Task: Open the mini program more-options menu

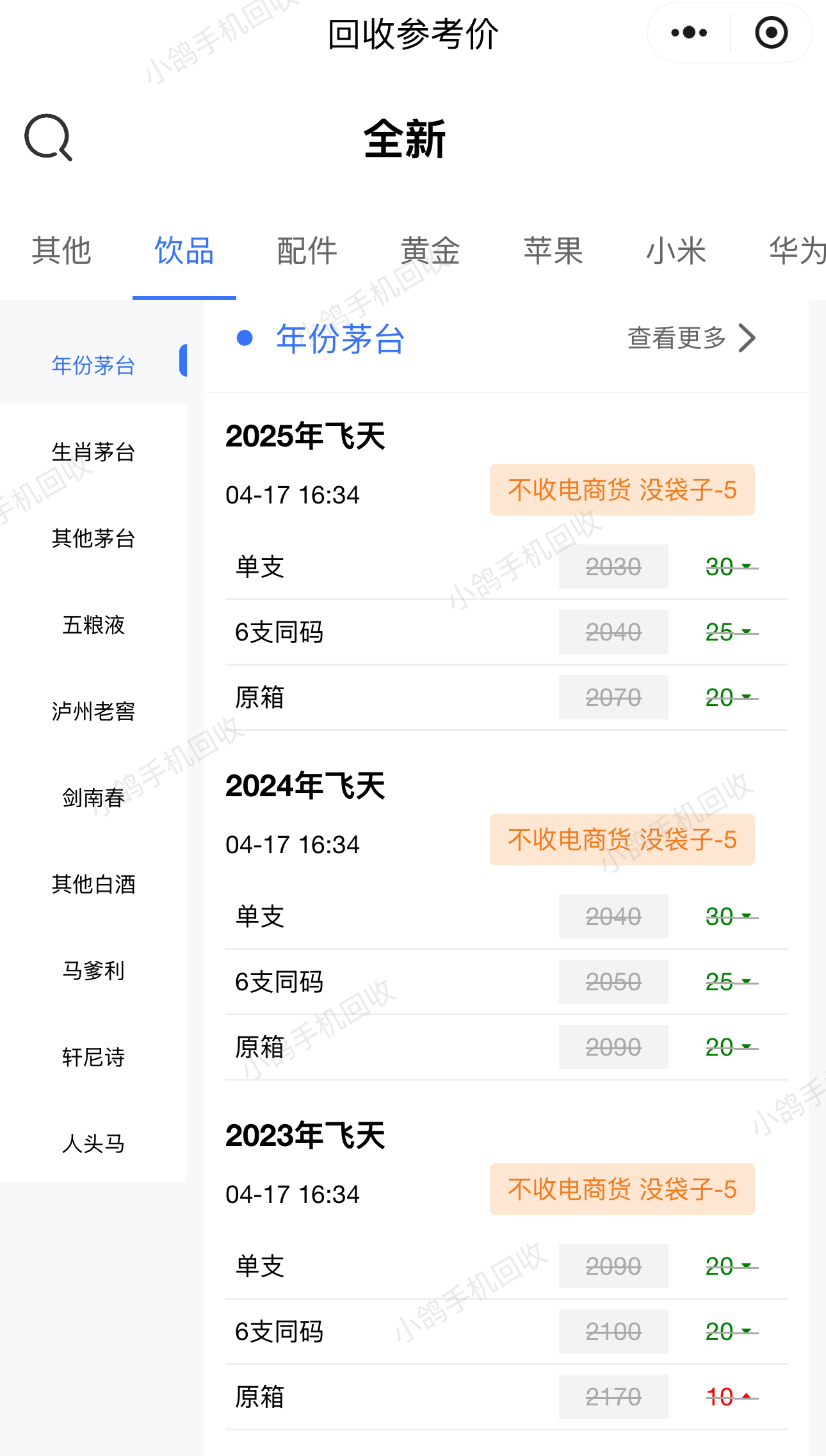Action: pos(689,33)
